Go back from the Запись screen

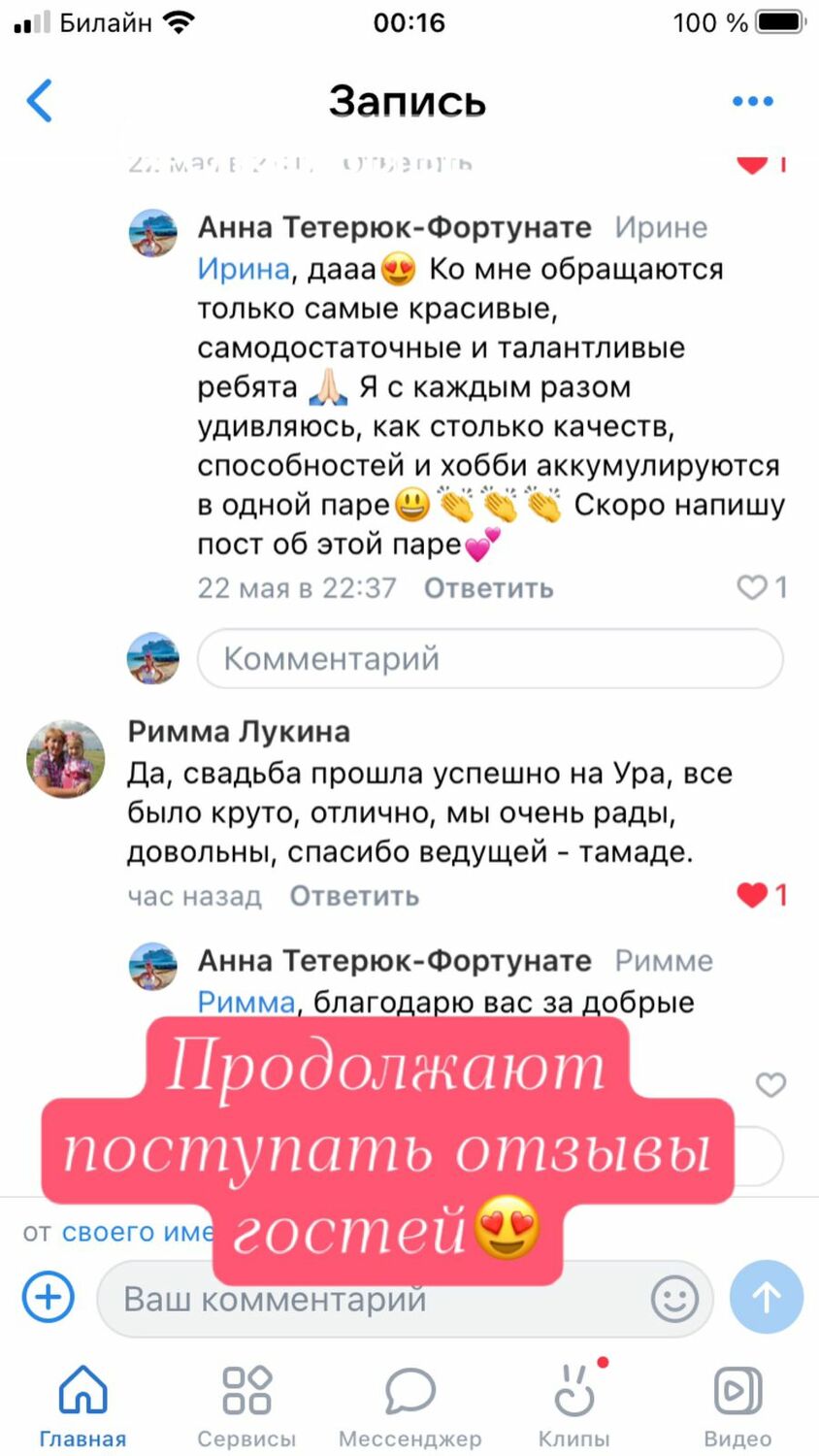[40, 101]
